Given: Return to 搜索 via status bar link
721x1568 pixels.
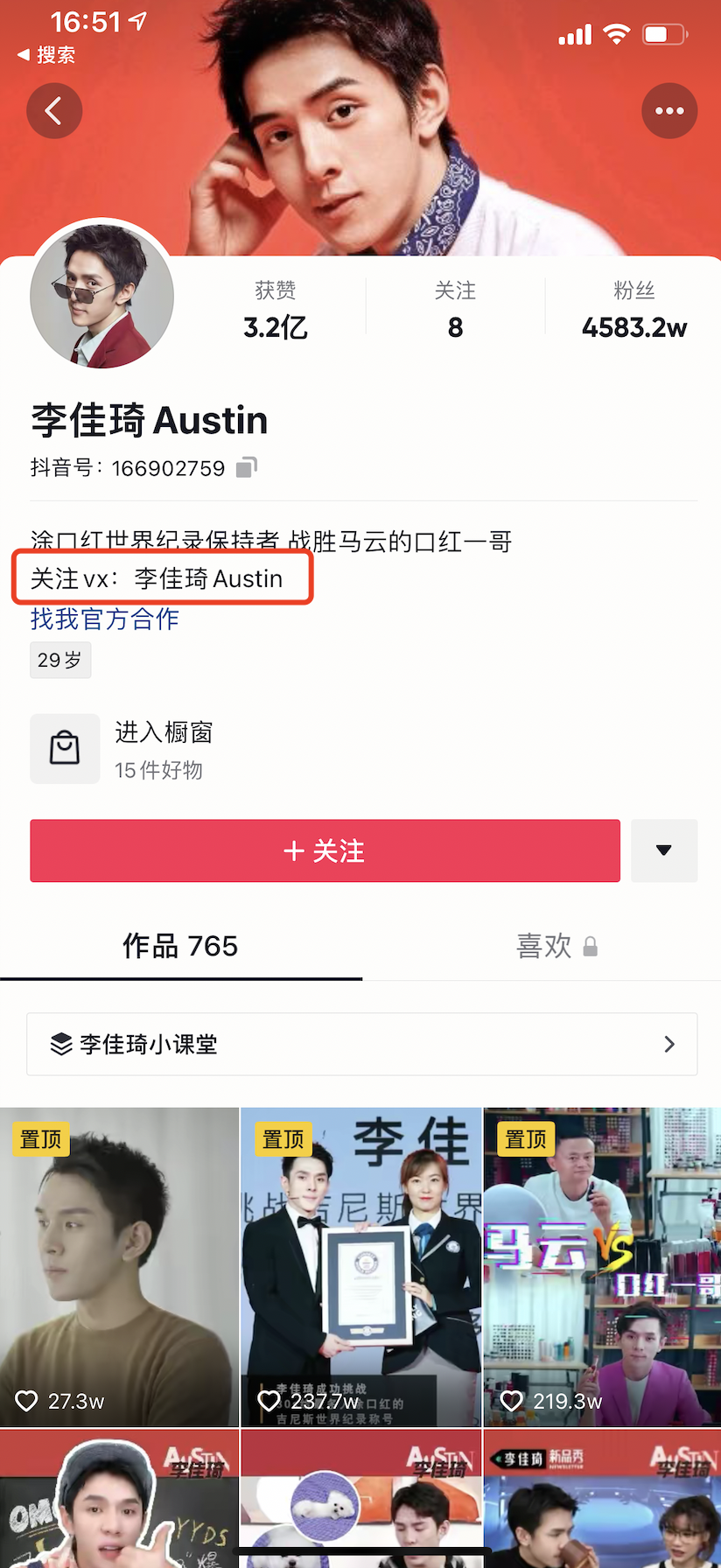Looking at the screenshot, I should 46,55.
